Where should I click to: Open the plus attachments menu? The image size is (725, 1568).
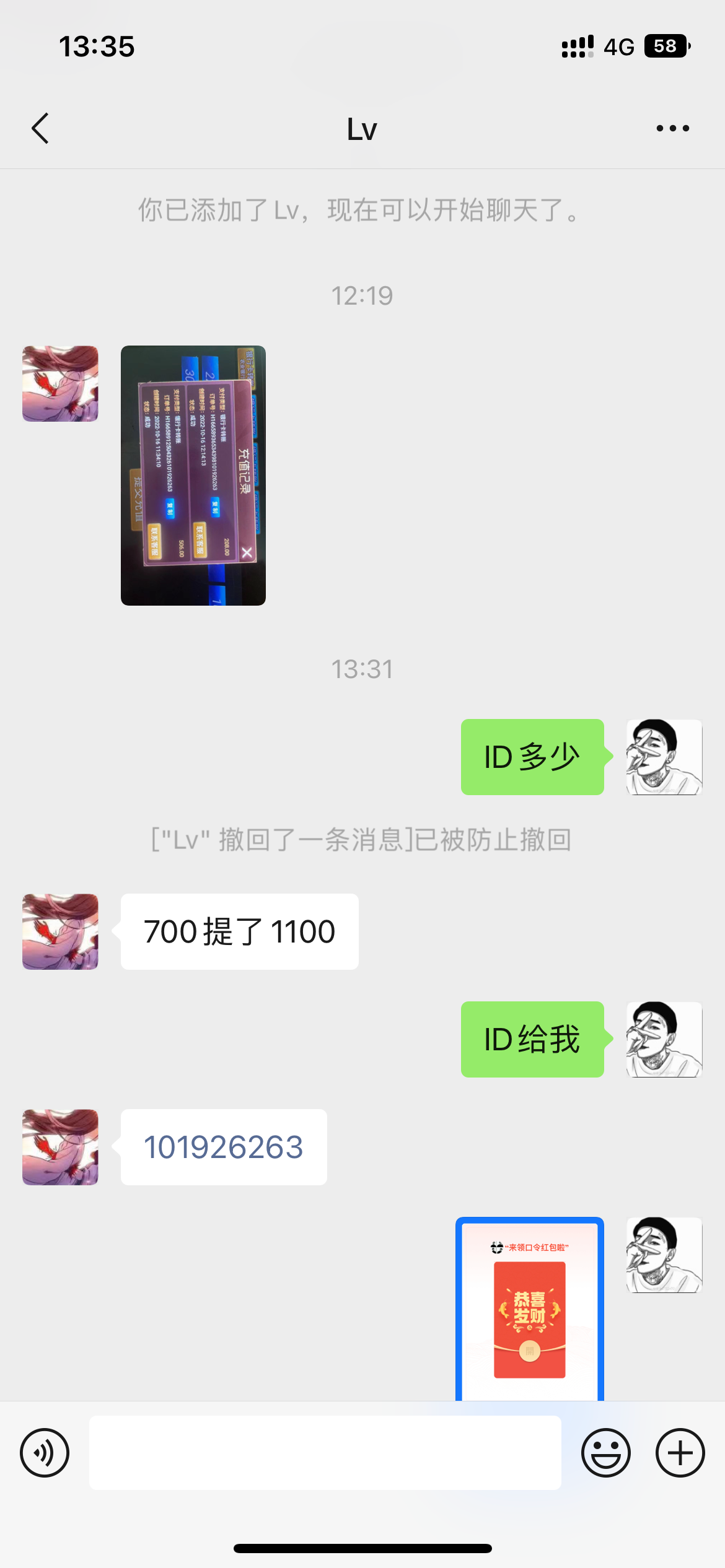680,1453
